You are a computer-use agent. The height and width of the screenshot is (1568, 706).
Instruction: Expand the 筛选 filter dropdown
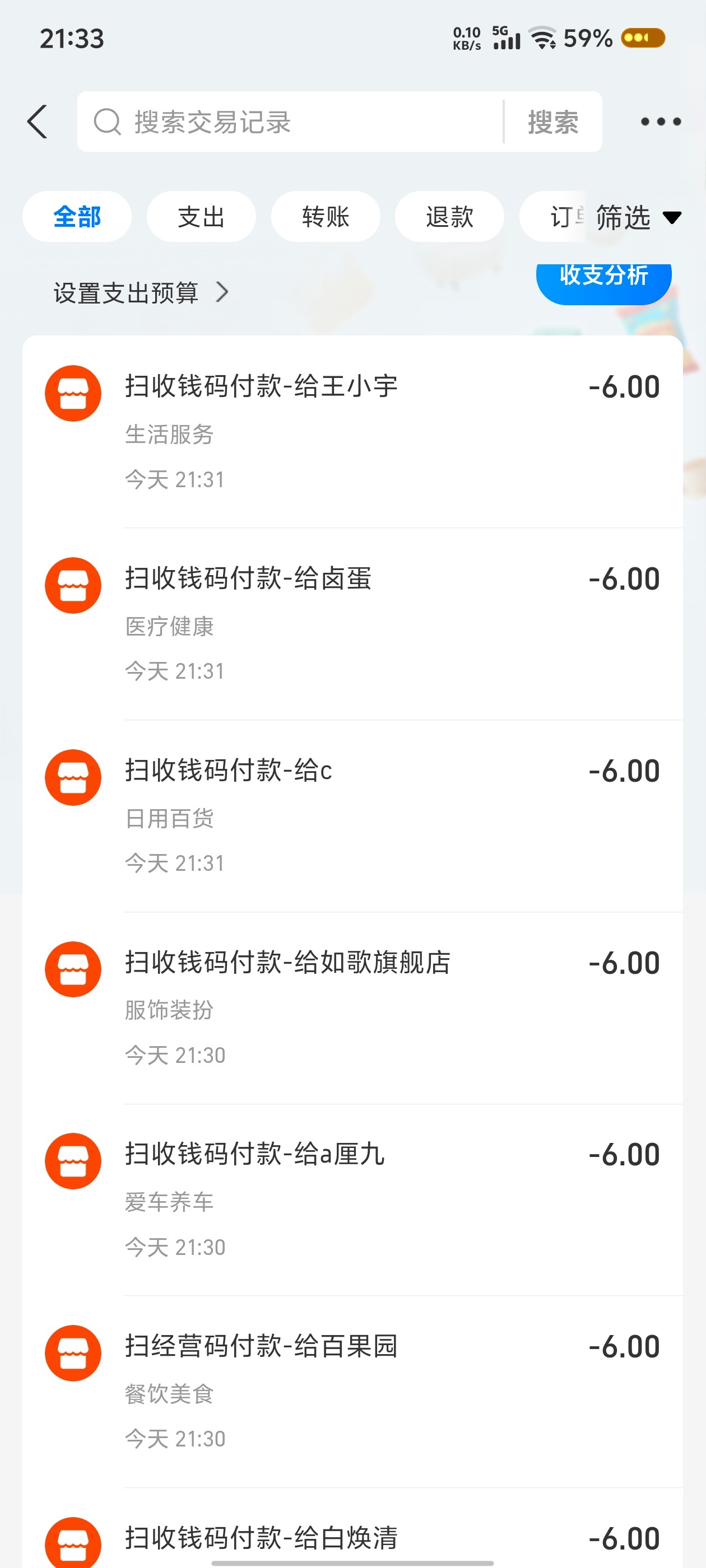click(x=637, y=217)
